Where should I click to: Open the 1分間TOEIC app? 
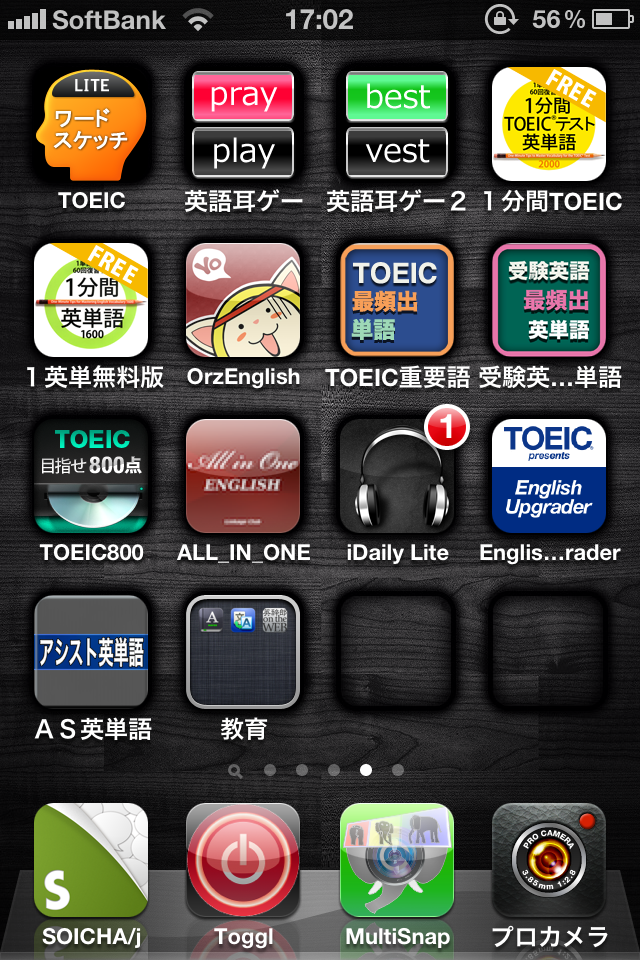click(x=549, y=124)
